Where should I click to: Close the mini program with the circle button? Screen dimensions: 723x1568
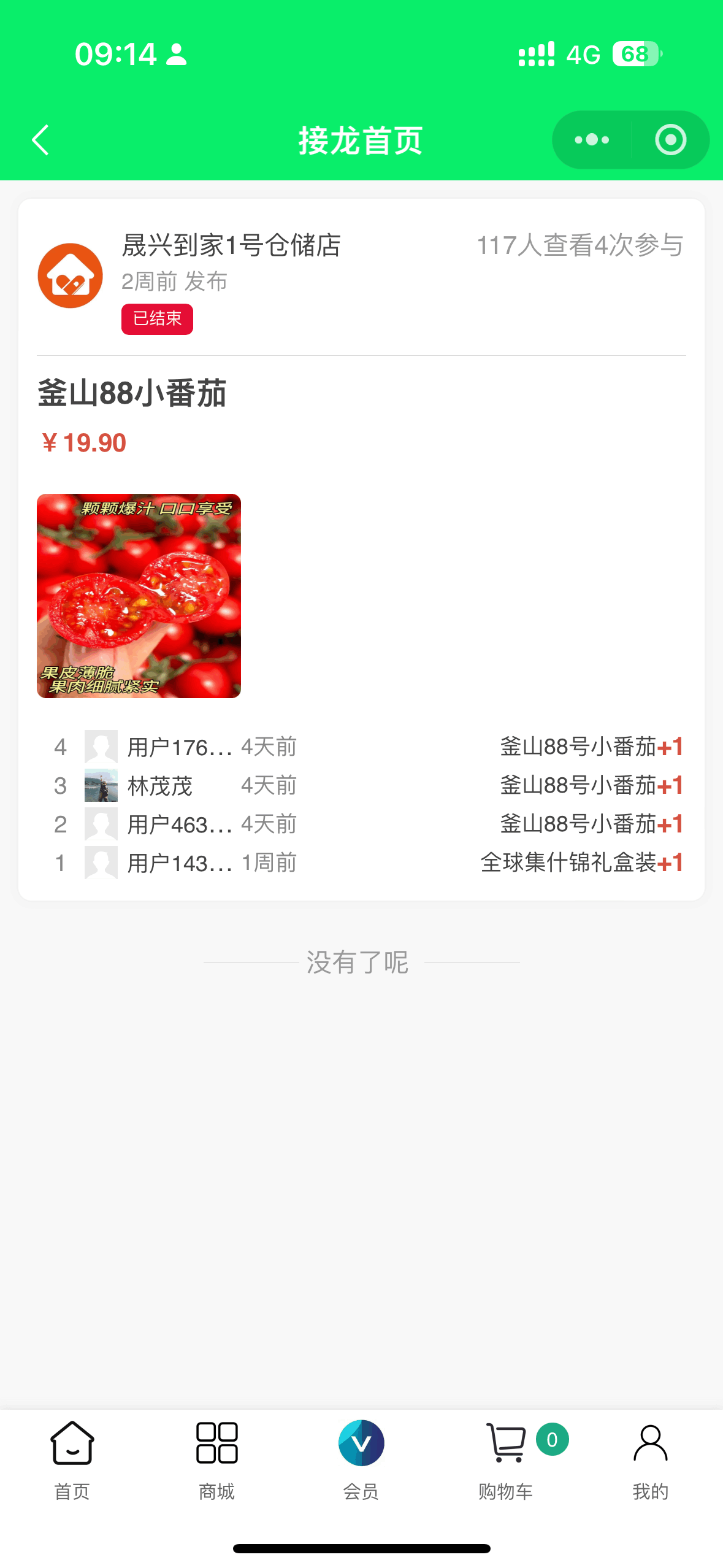pyautogui.click(x=670, y=140)
